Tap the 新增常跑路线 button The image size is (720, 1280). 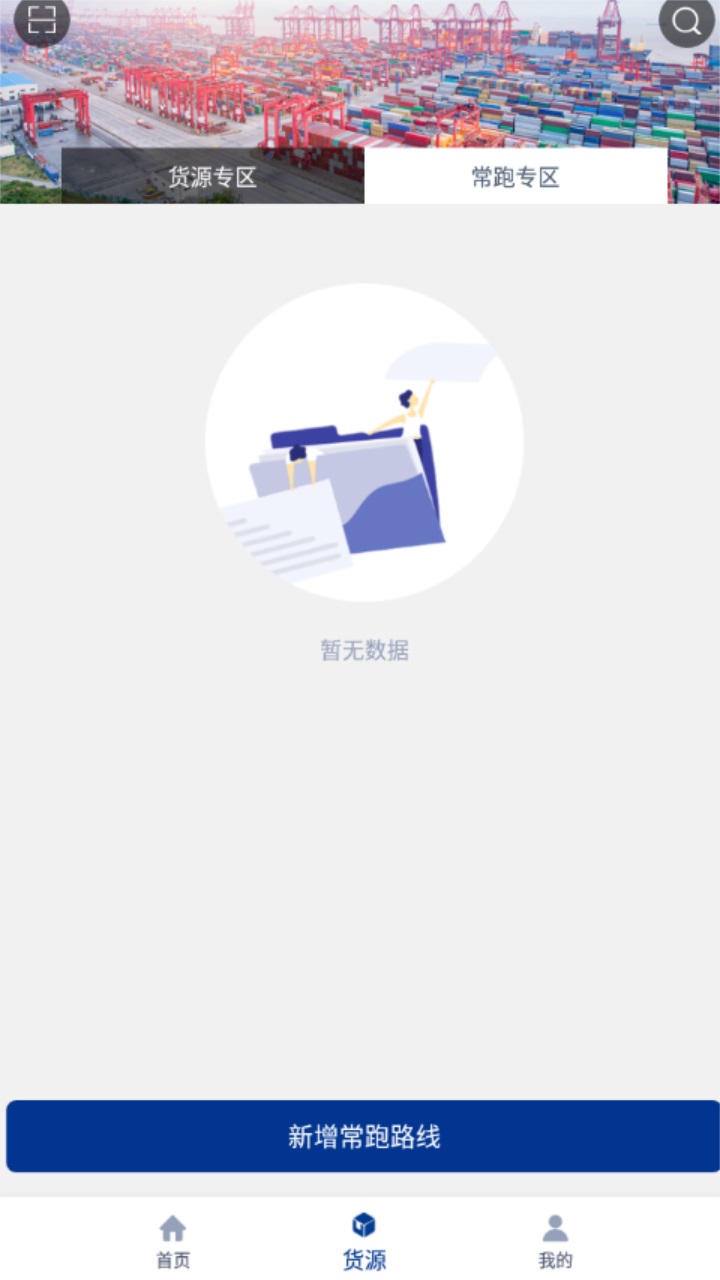point(363,1136)
